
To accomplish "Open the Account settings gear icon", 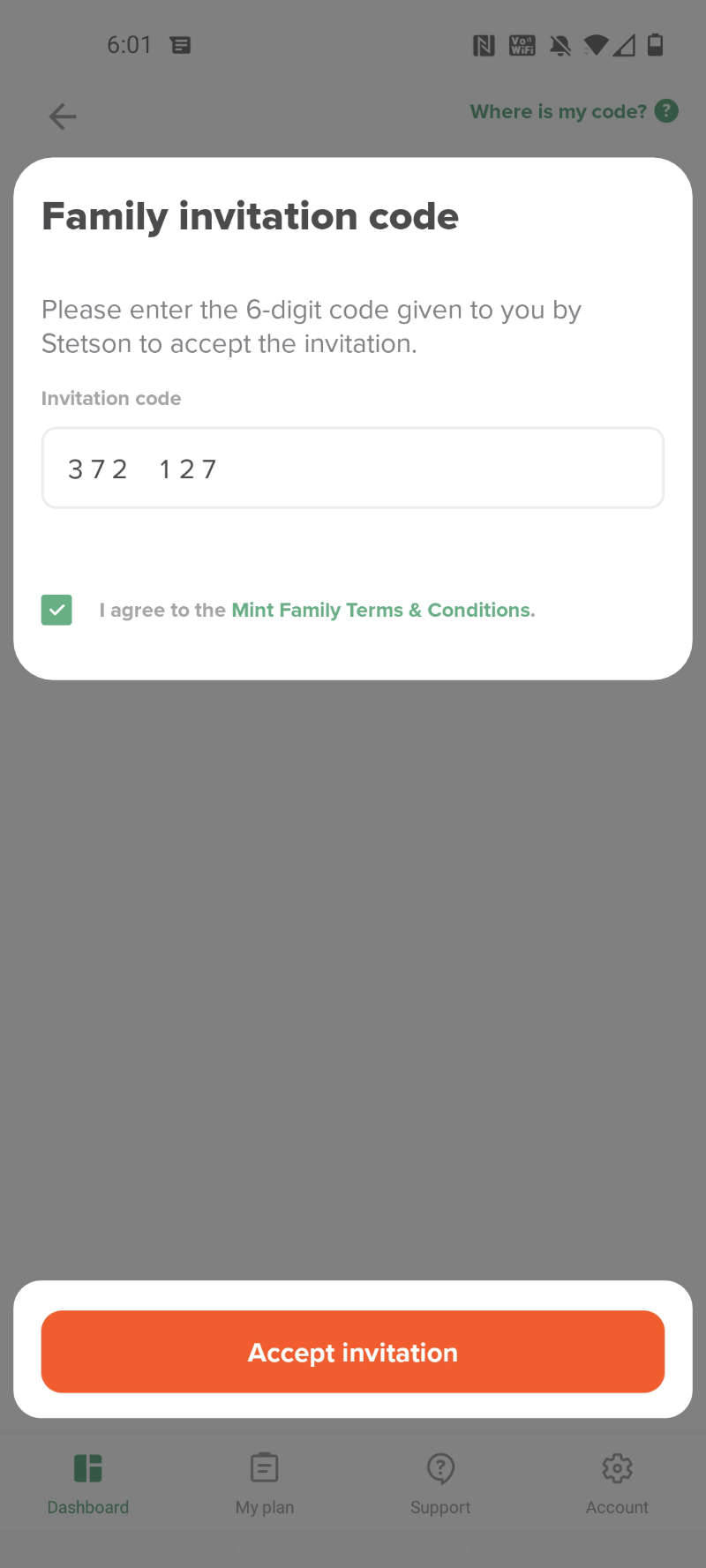I will [617, 1467].
